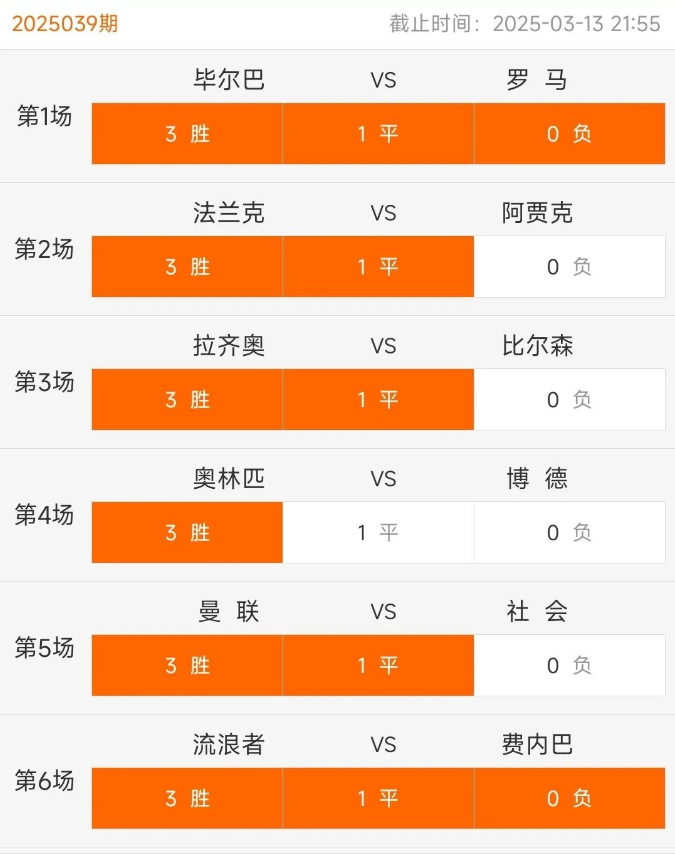Toggle 3 胜 for 流浪者 vs 费内巴

click(x=187, y=798)
